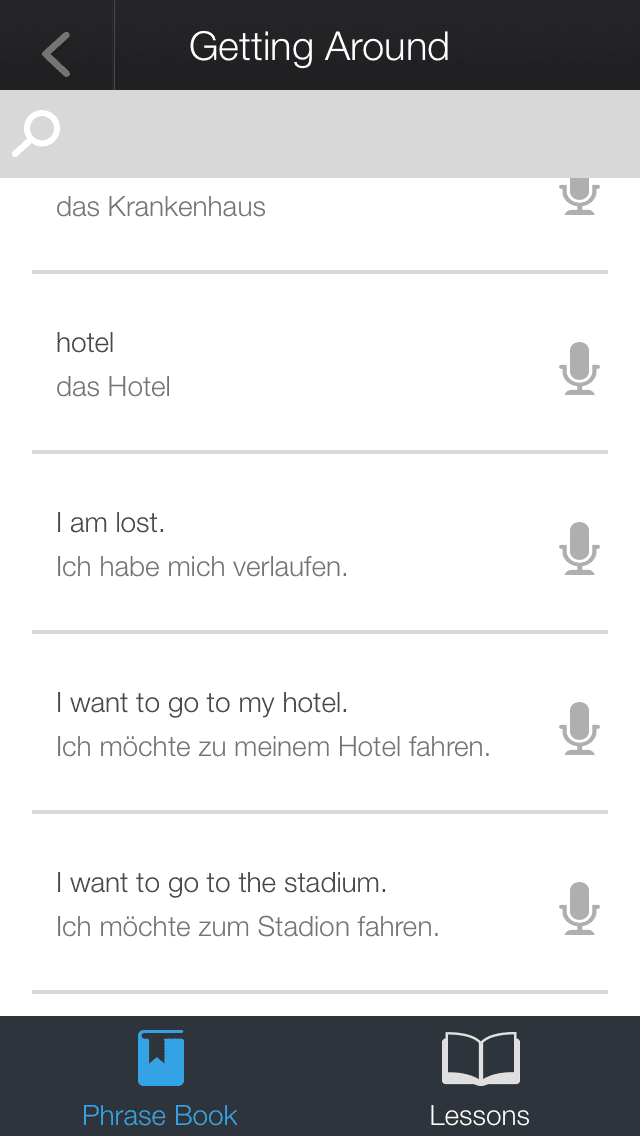Switch to the Lessons tab

click(x=480, y=1077)
